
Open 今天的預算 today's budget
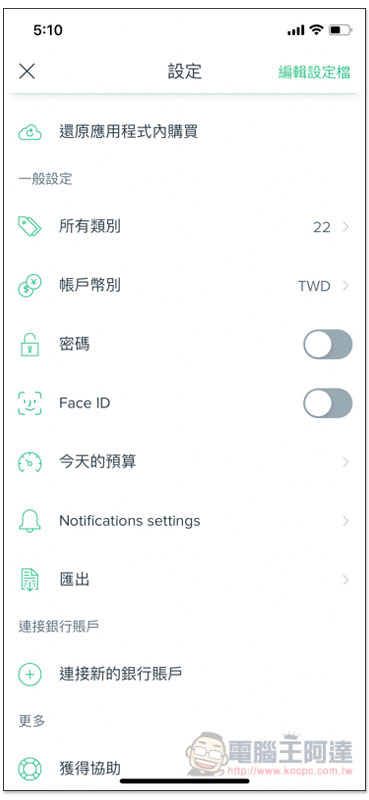point(184,462)
